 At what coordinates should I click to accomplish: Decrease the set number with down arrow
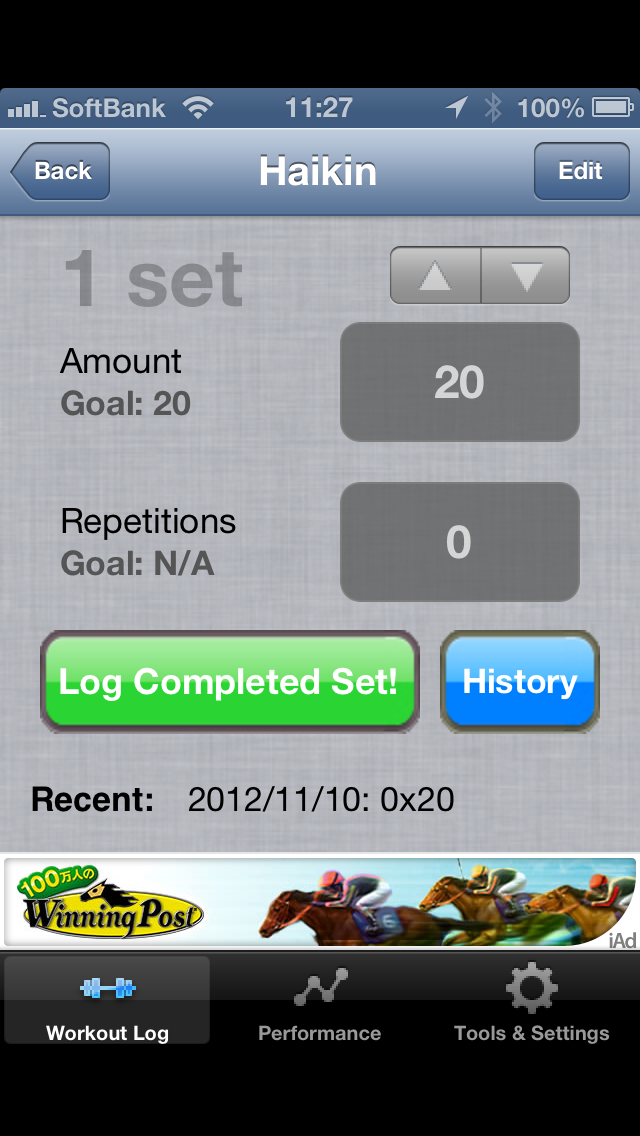(525, 275)
